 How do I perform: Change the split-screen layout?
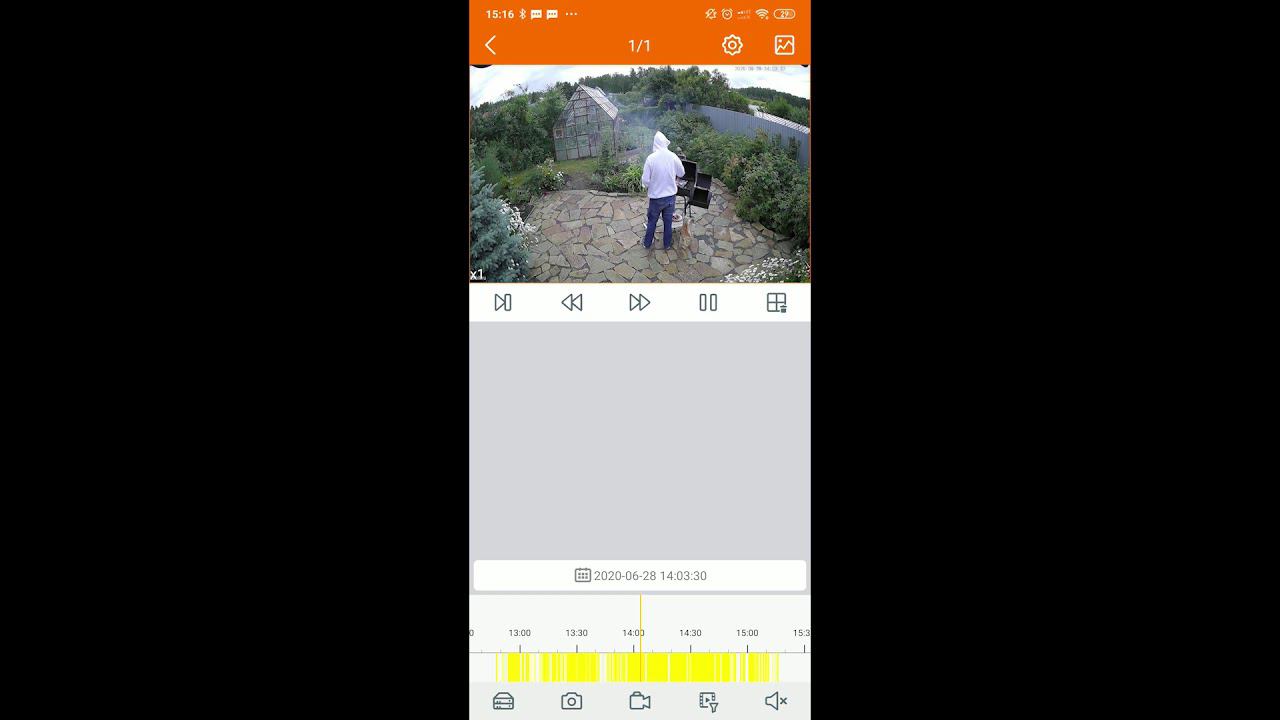coord(776,302)
